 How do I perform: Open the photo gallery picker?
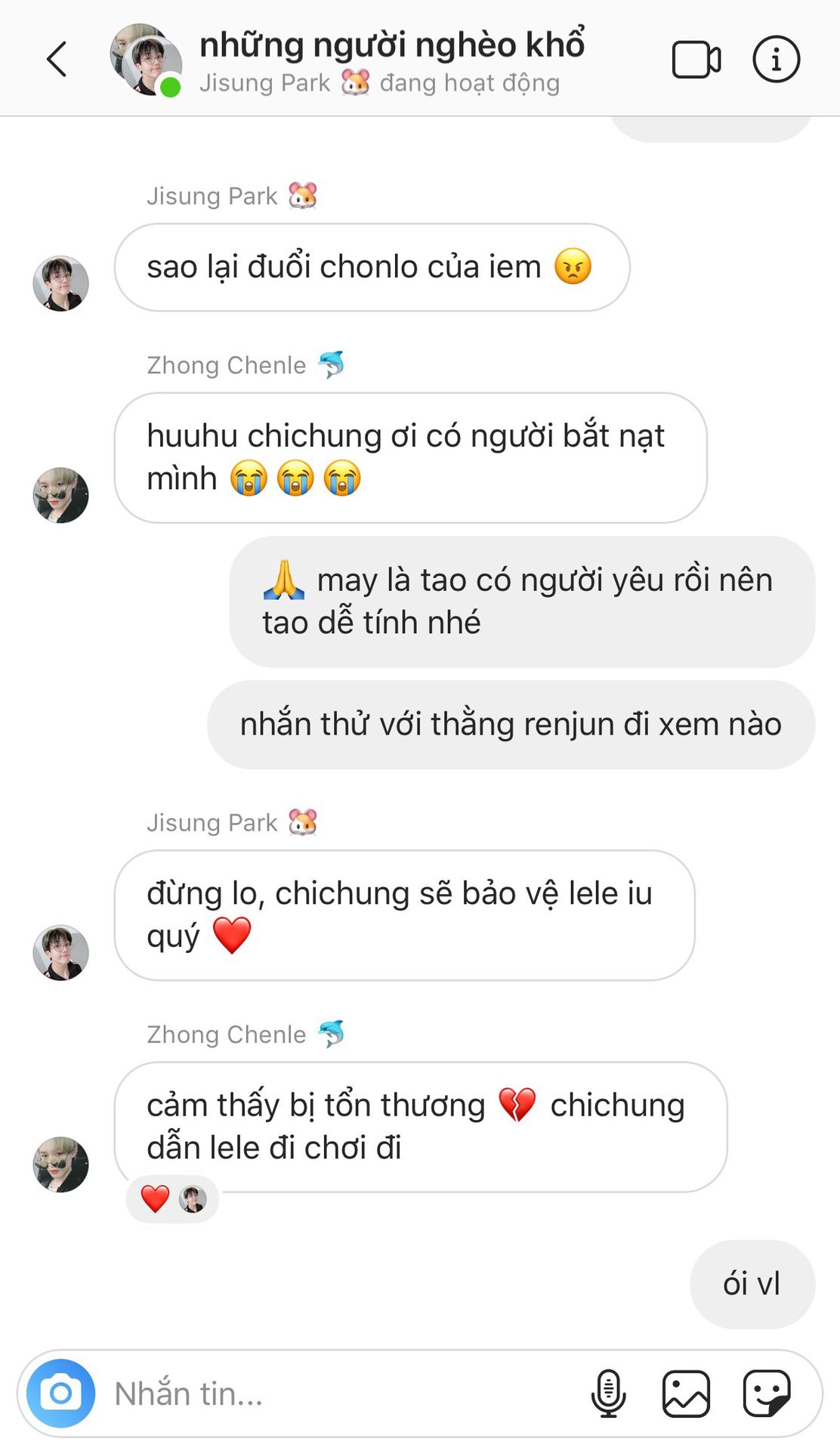coord(686,1393)
